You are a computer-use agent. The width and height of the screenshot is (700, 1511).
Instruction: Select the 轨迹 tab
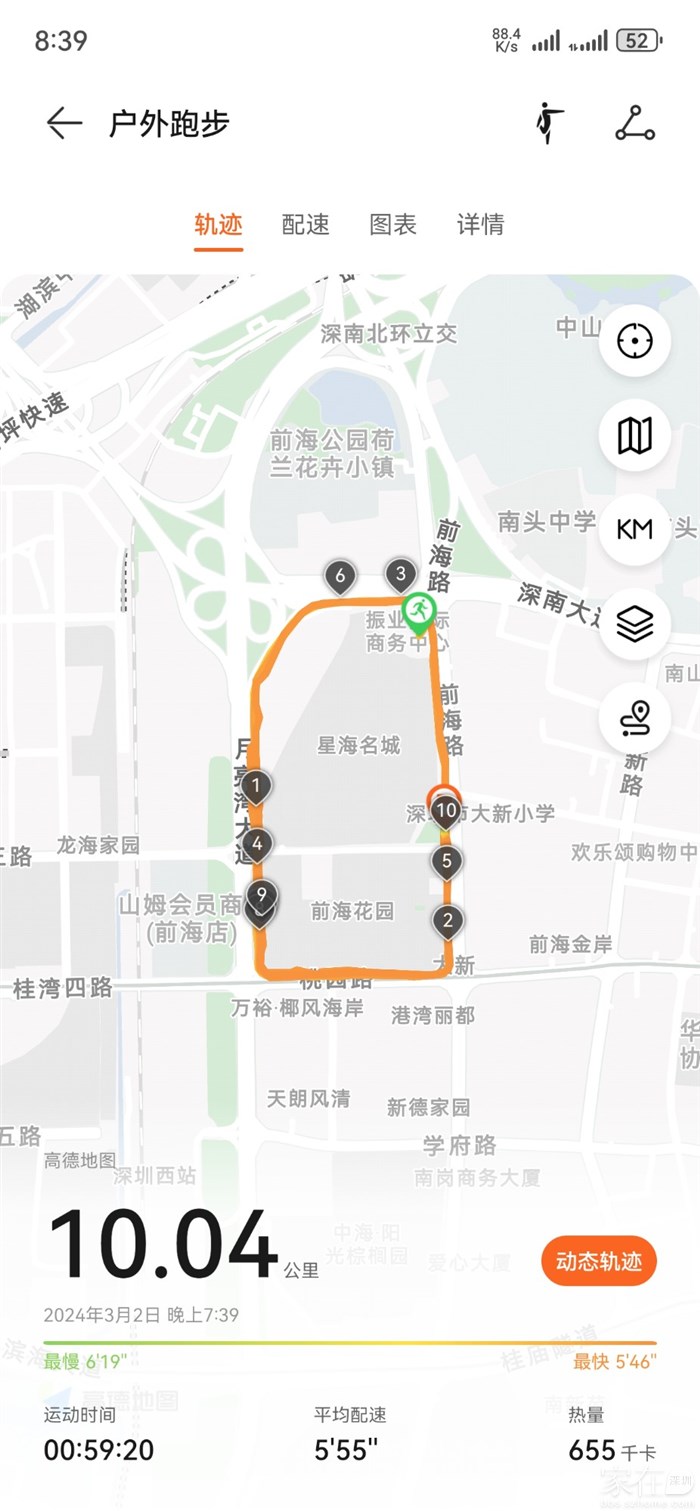tap(218, 224)
